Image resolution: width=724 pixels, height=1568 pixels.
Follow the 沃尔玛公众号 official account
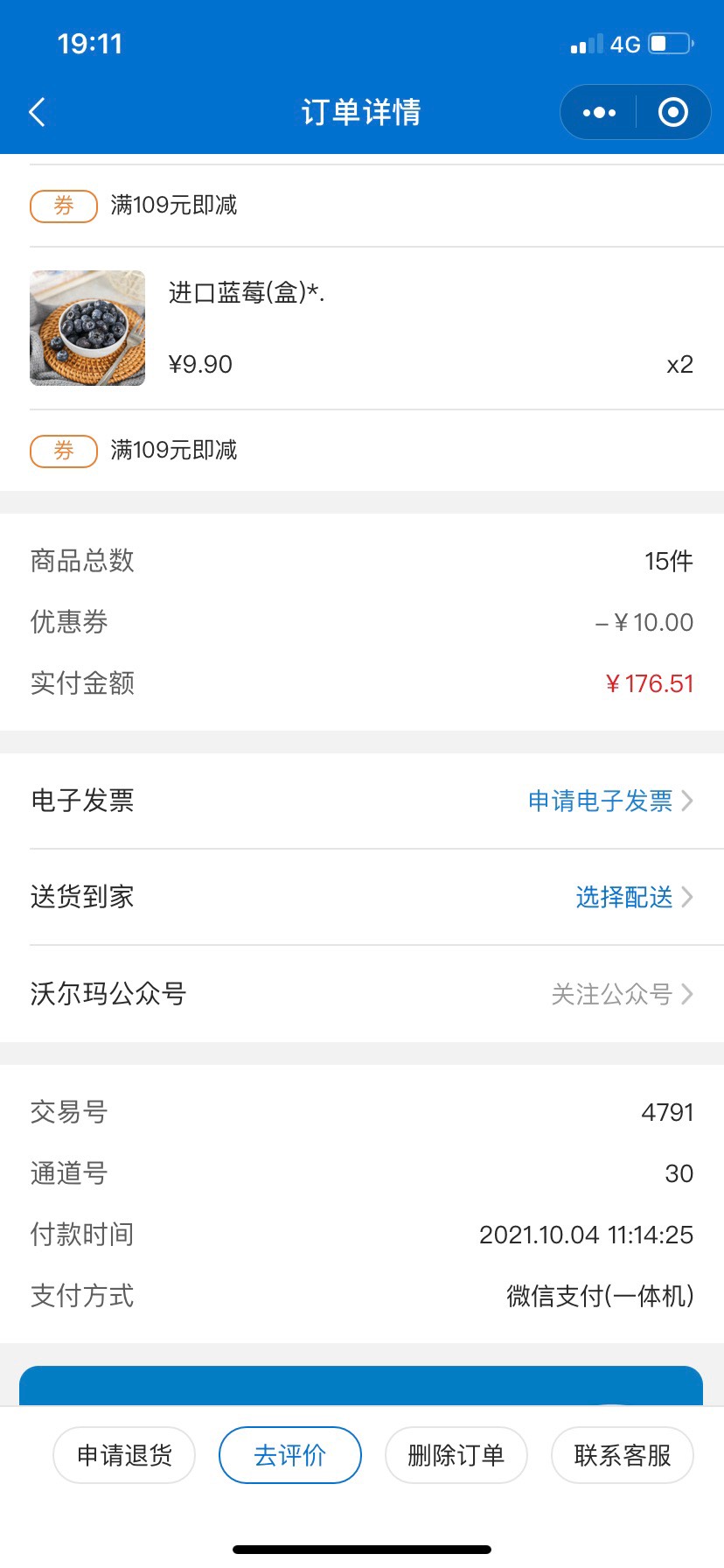(623, 994)
